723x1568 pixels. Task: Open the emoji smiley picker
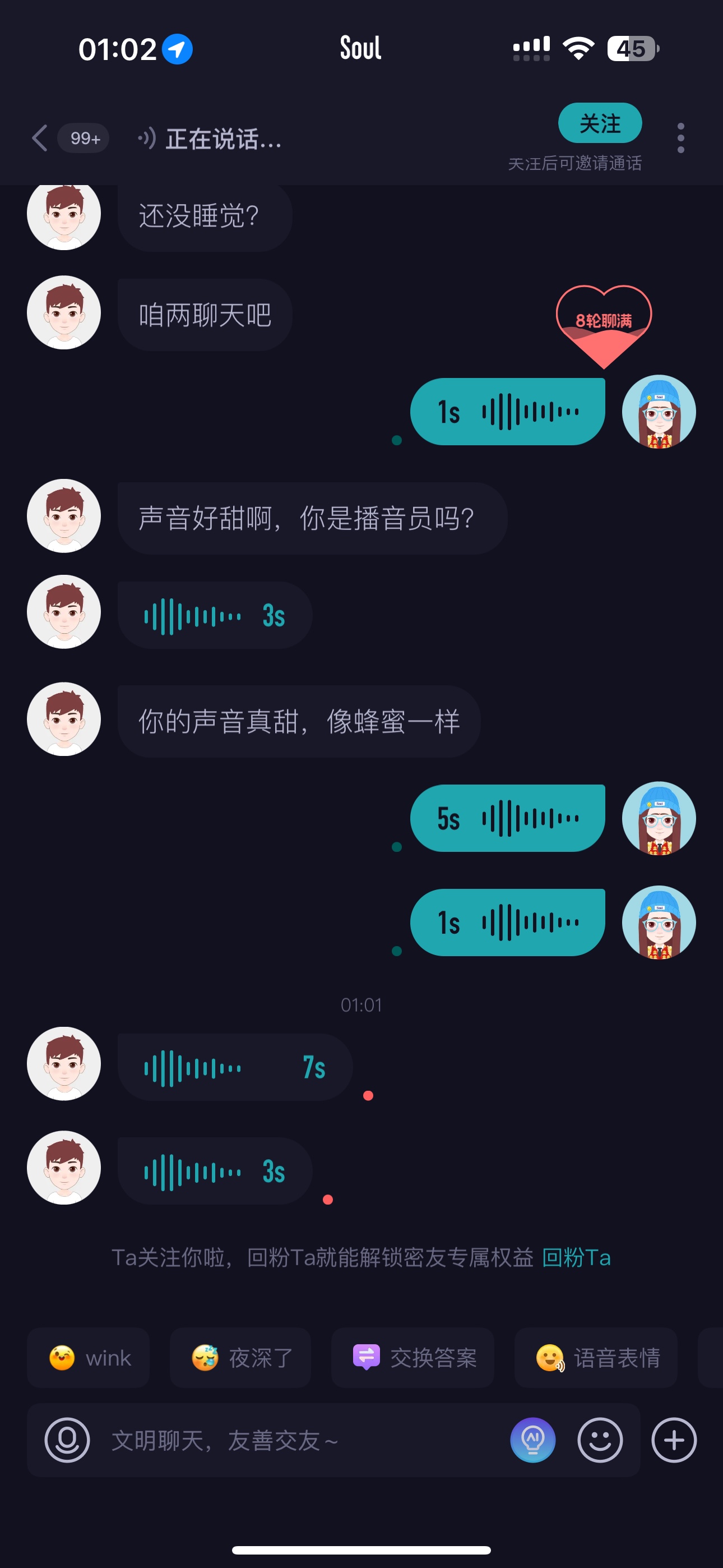600,1440
